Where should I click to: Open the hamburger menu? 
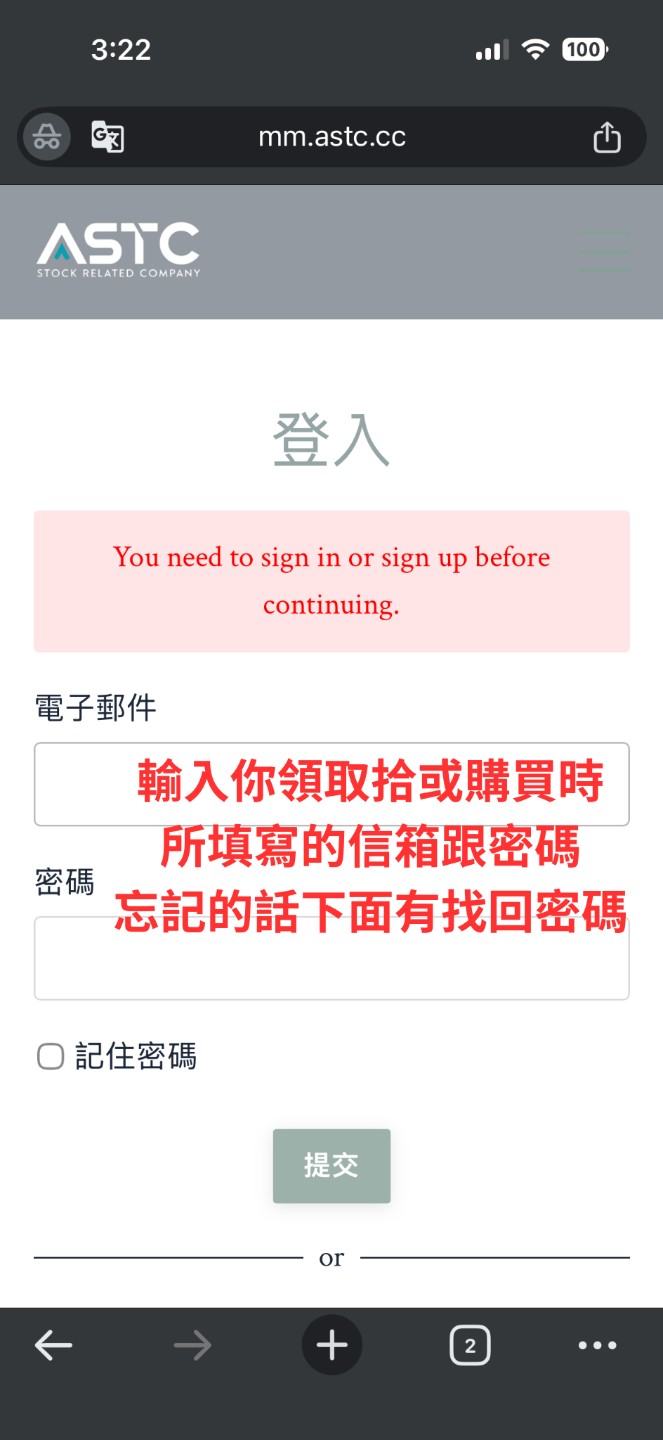605,251
